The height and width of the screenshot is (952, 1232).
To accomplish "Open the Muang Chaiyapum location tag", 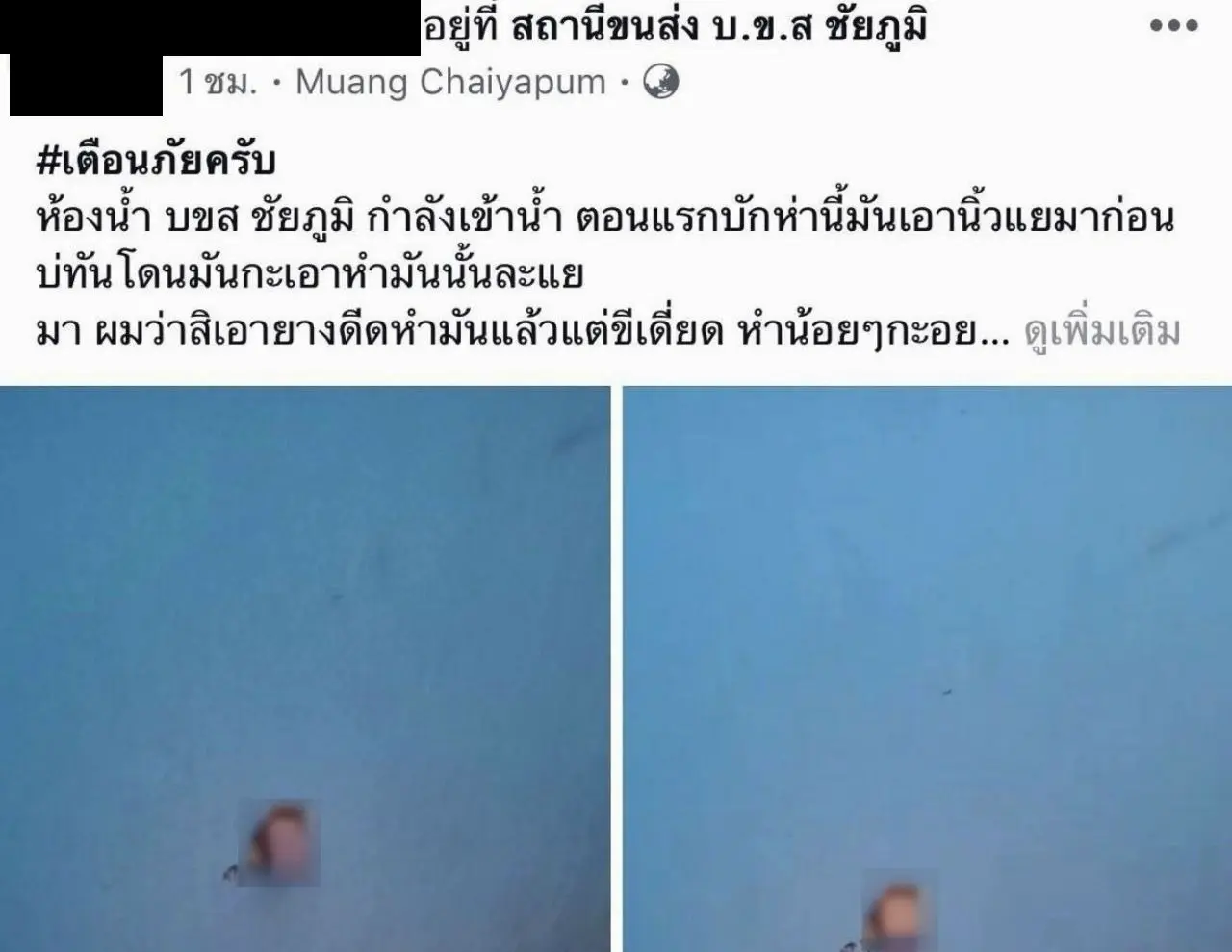I will tap(450, 83).
